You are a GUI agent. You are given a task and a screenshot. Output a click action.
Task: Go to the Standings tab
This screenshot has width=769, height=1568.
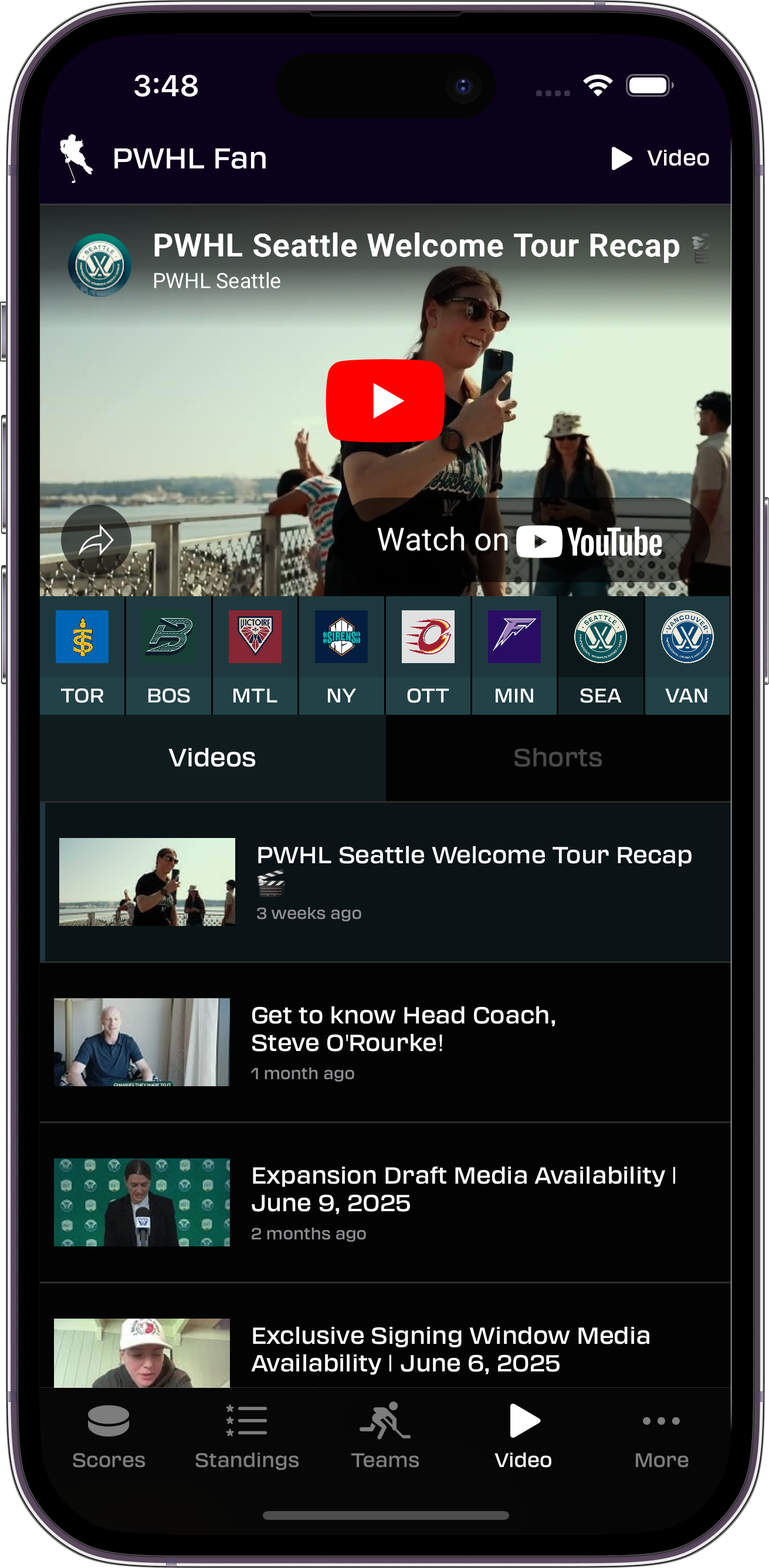coord(246,1437)
